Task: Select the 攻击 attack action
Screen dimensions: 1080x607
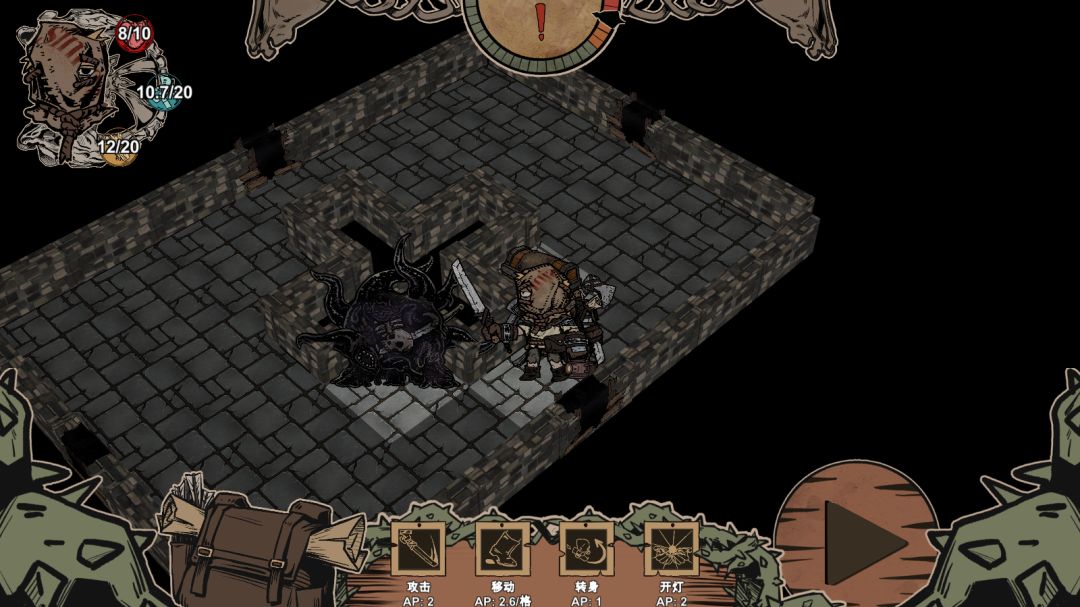Action: pyautogui.click(x=417, y=549)
